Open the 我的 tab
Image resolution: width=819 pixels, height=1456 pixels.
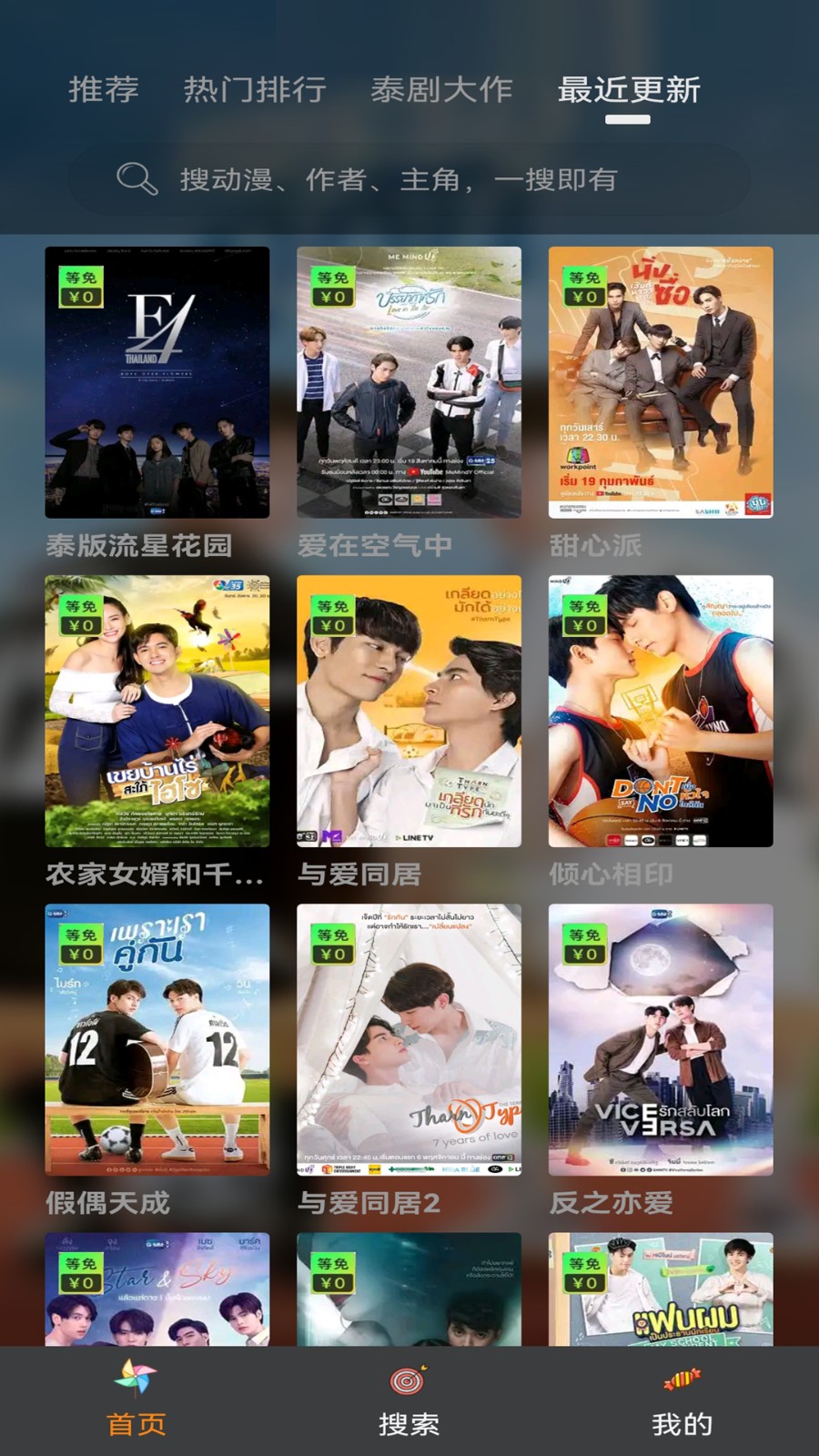682,1401
